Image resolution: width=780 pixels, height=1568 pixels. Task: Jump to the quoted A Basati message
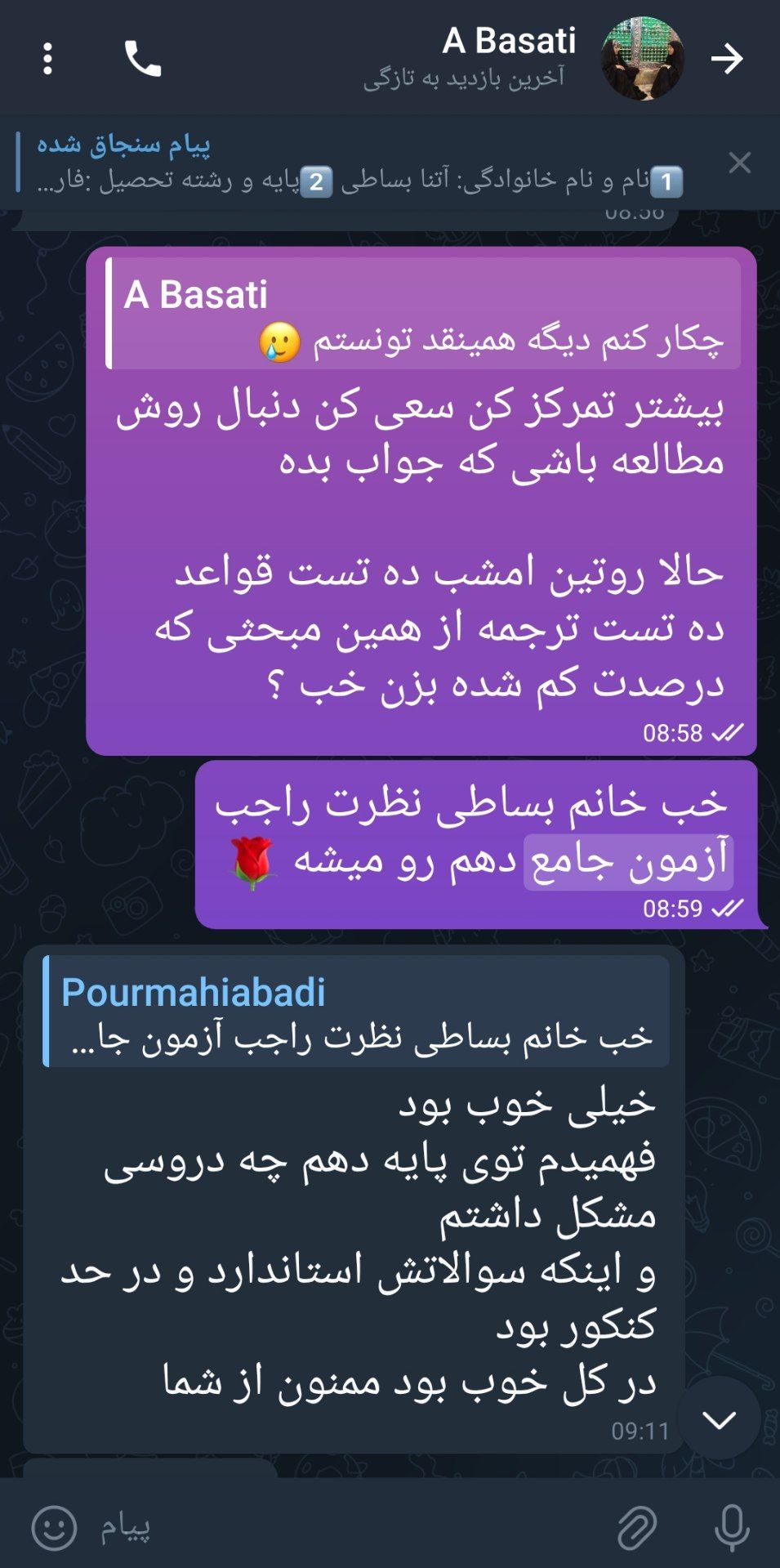[x=423, y=315]
